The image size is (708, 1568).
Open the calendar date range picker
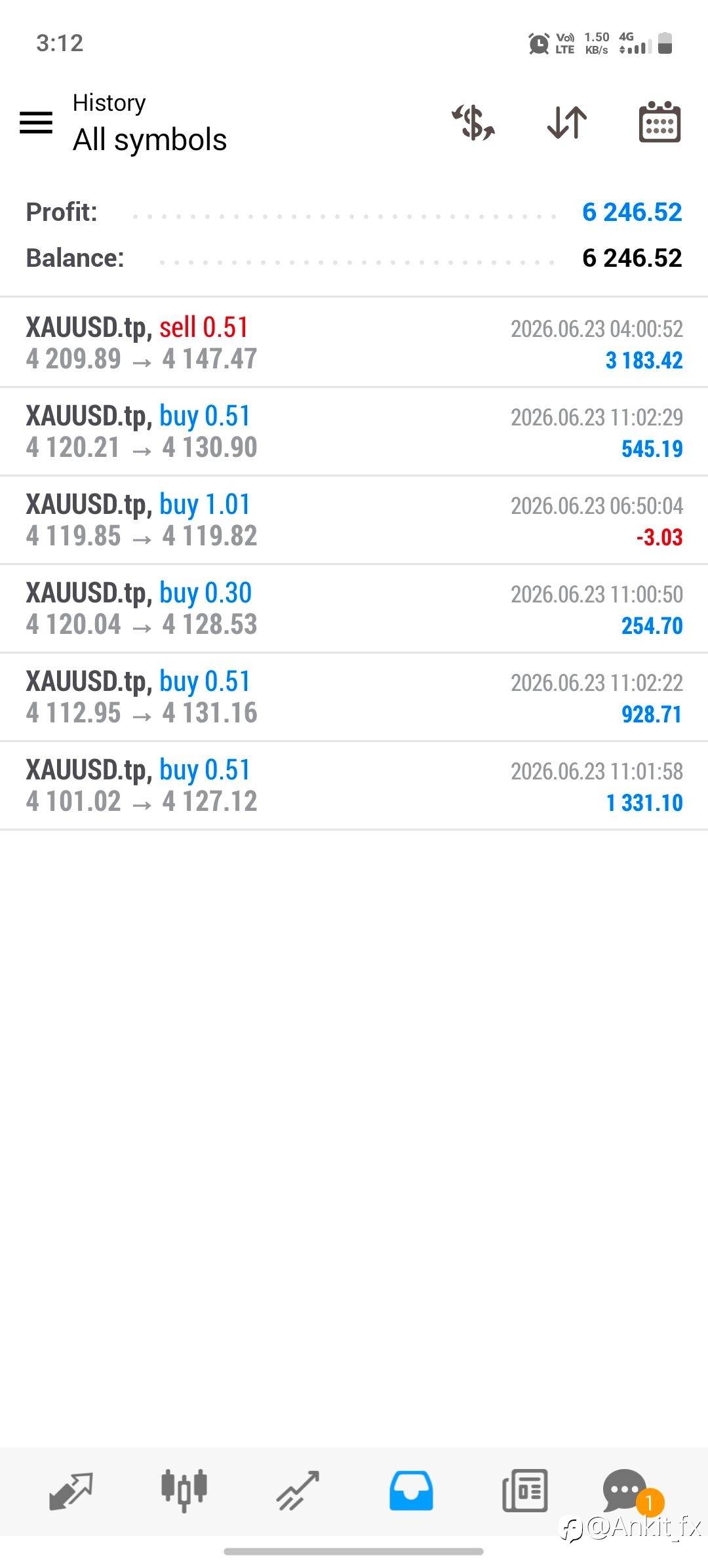[x=659, y=122]
